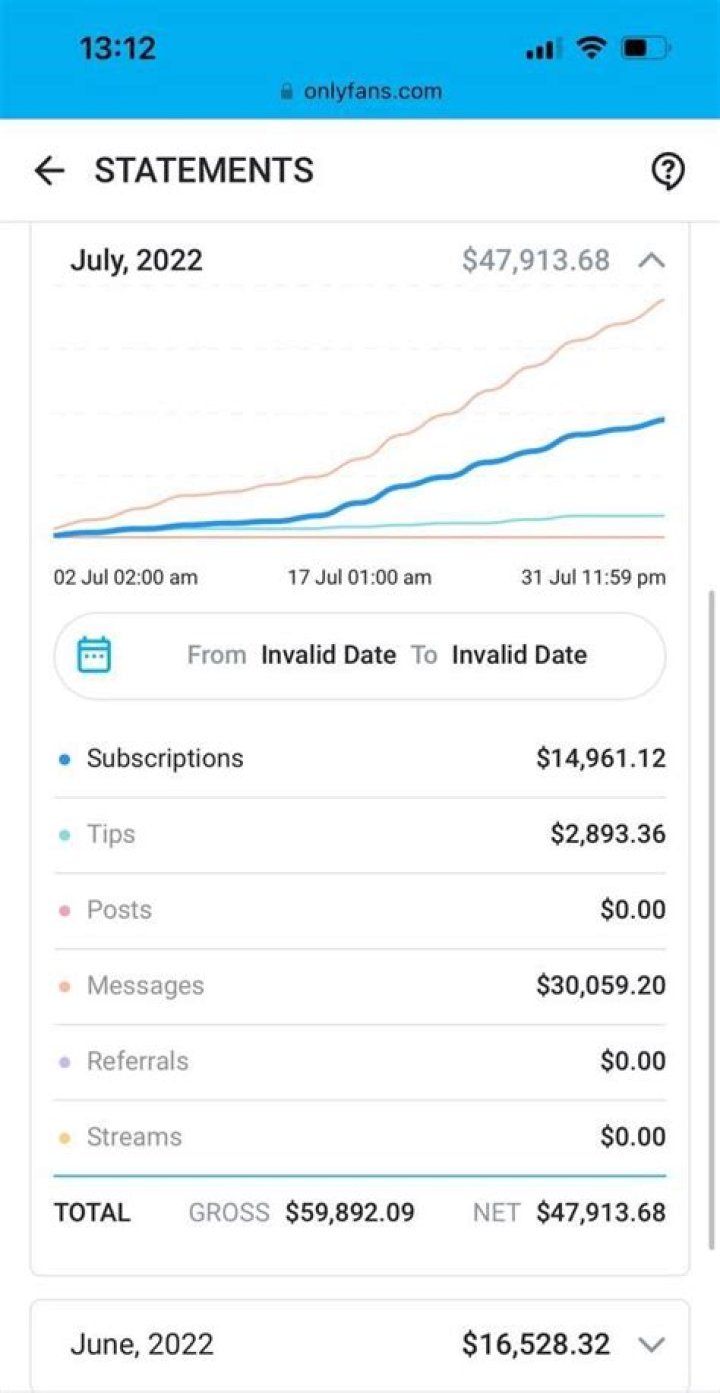
Task: Click the battery indicator in the status bar
Action: tap(644, 46)
